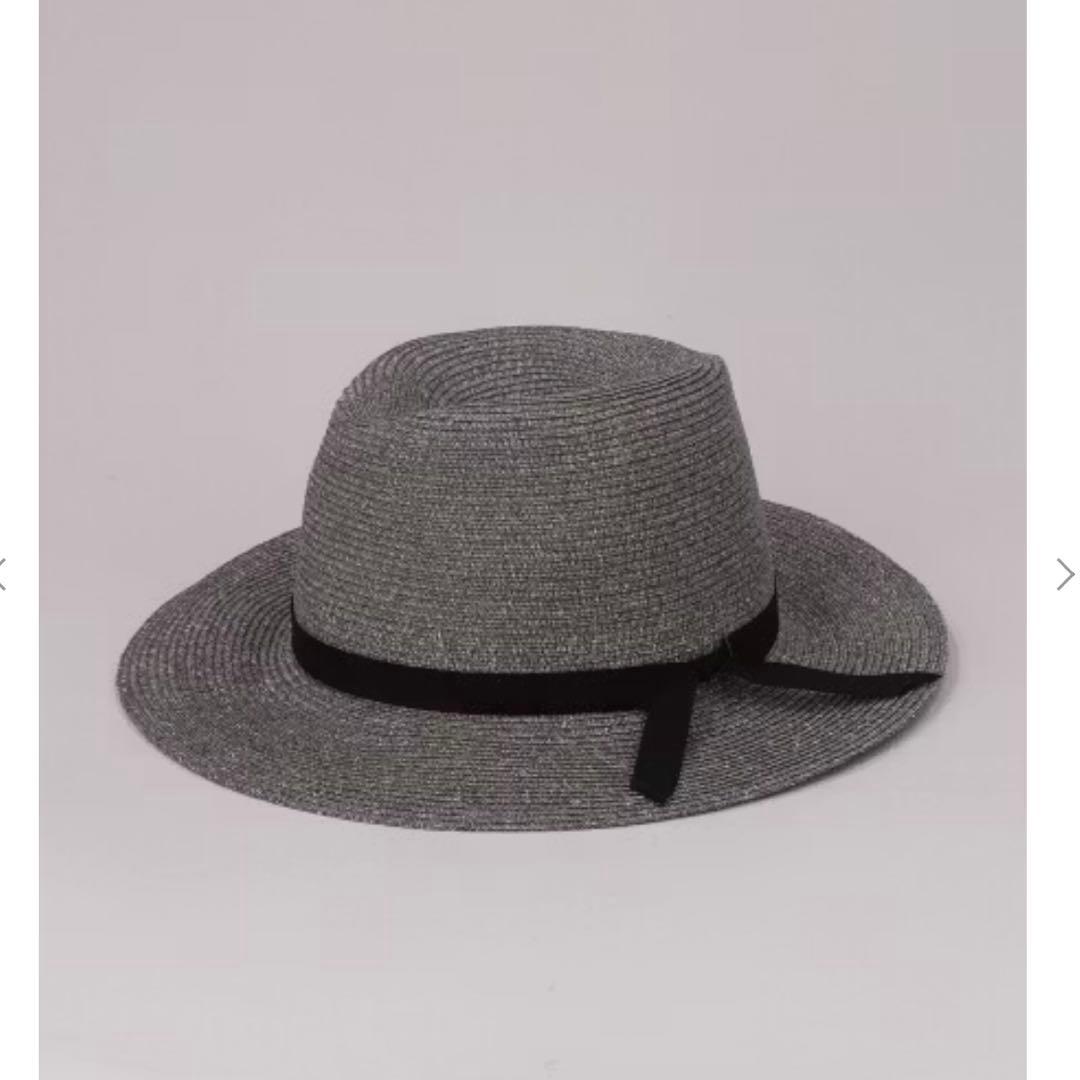Go to the previous product image
The width and height of the screenshot is (1080, 1080).
pos(4,575)
